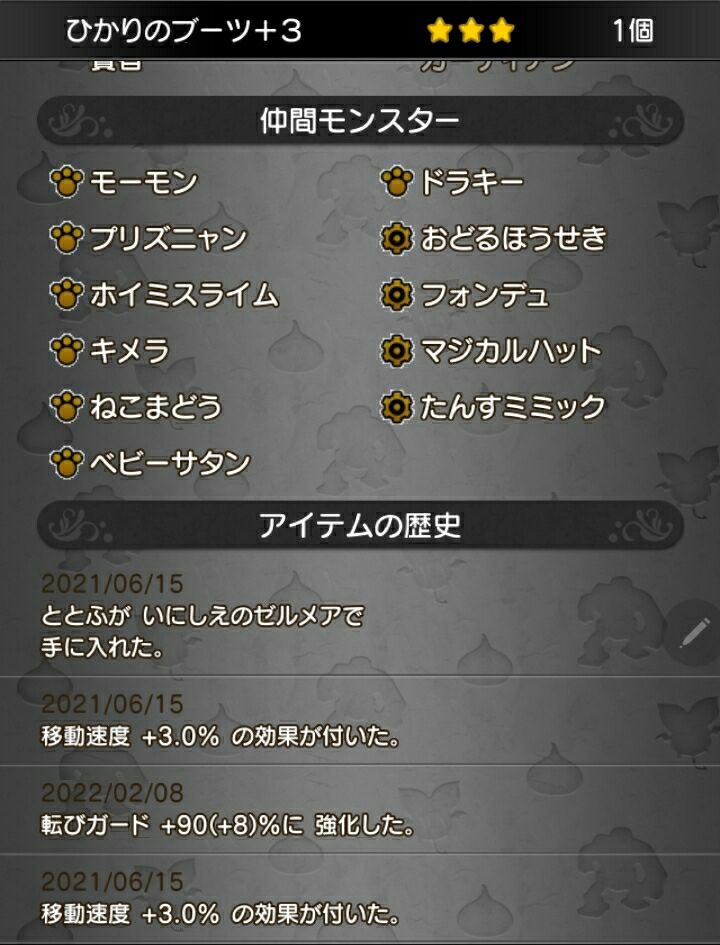Select プリズニャン from monster list
The width and height of the screenshot is (720, 945).
[149, 239]
